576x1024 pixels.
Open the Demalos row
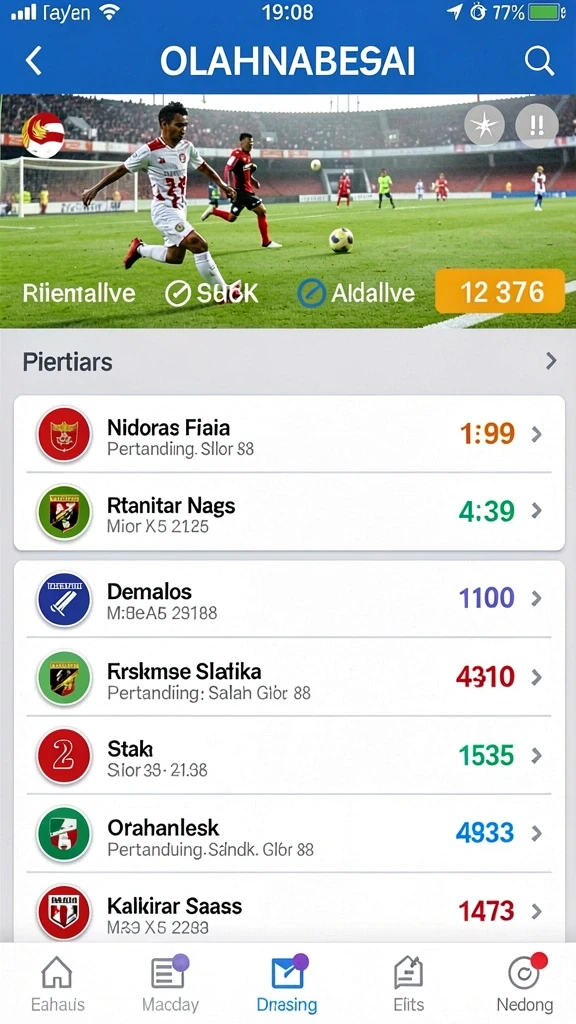[x=289, y=599]
